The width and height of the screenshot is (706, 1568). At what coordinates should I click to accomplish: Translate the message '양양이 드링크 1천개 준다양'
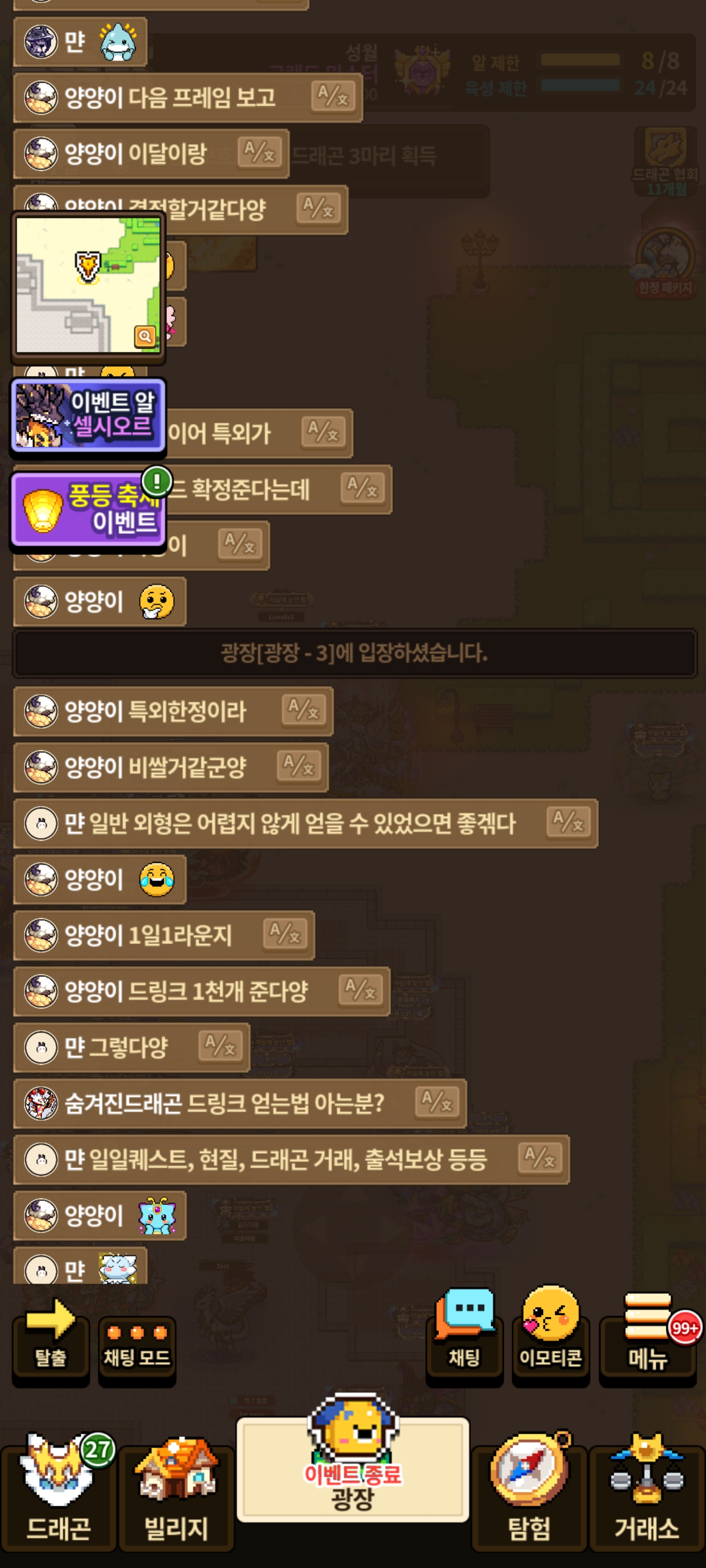(360, 990)
